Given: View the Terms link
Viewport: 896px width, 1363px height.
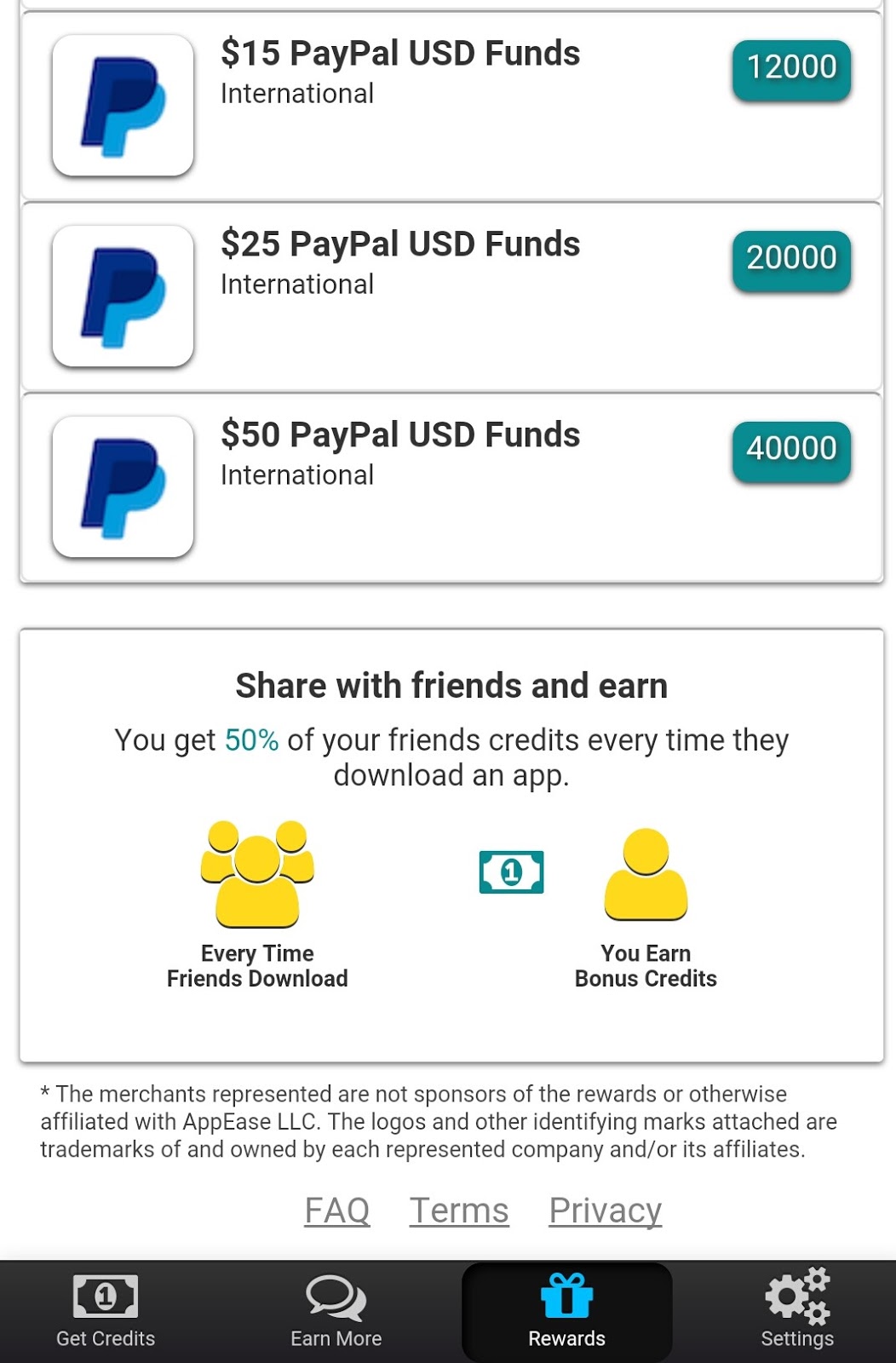Looking at the screenshot, I should 459,1211.
